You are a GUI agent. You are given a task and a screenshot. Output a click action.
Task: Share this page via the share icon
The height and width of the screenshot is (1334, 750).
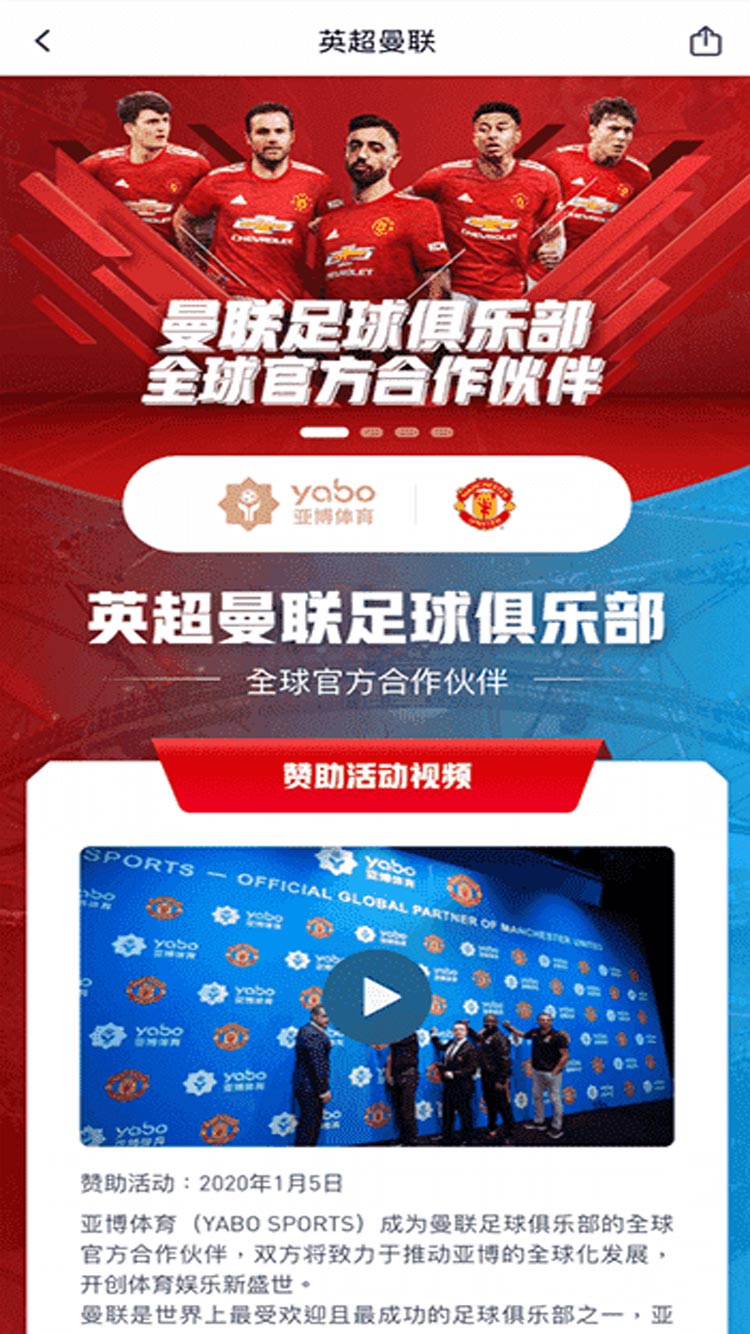(x=705, y=41)
